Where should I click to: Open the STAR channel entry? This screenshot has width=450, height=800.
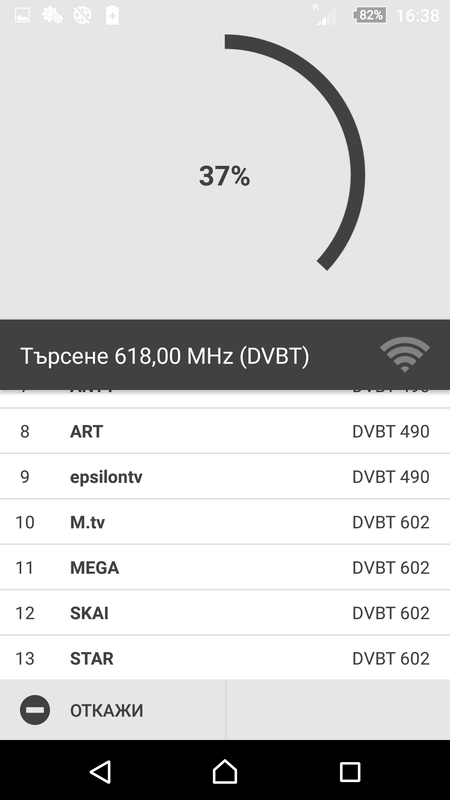(225, 658)
